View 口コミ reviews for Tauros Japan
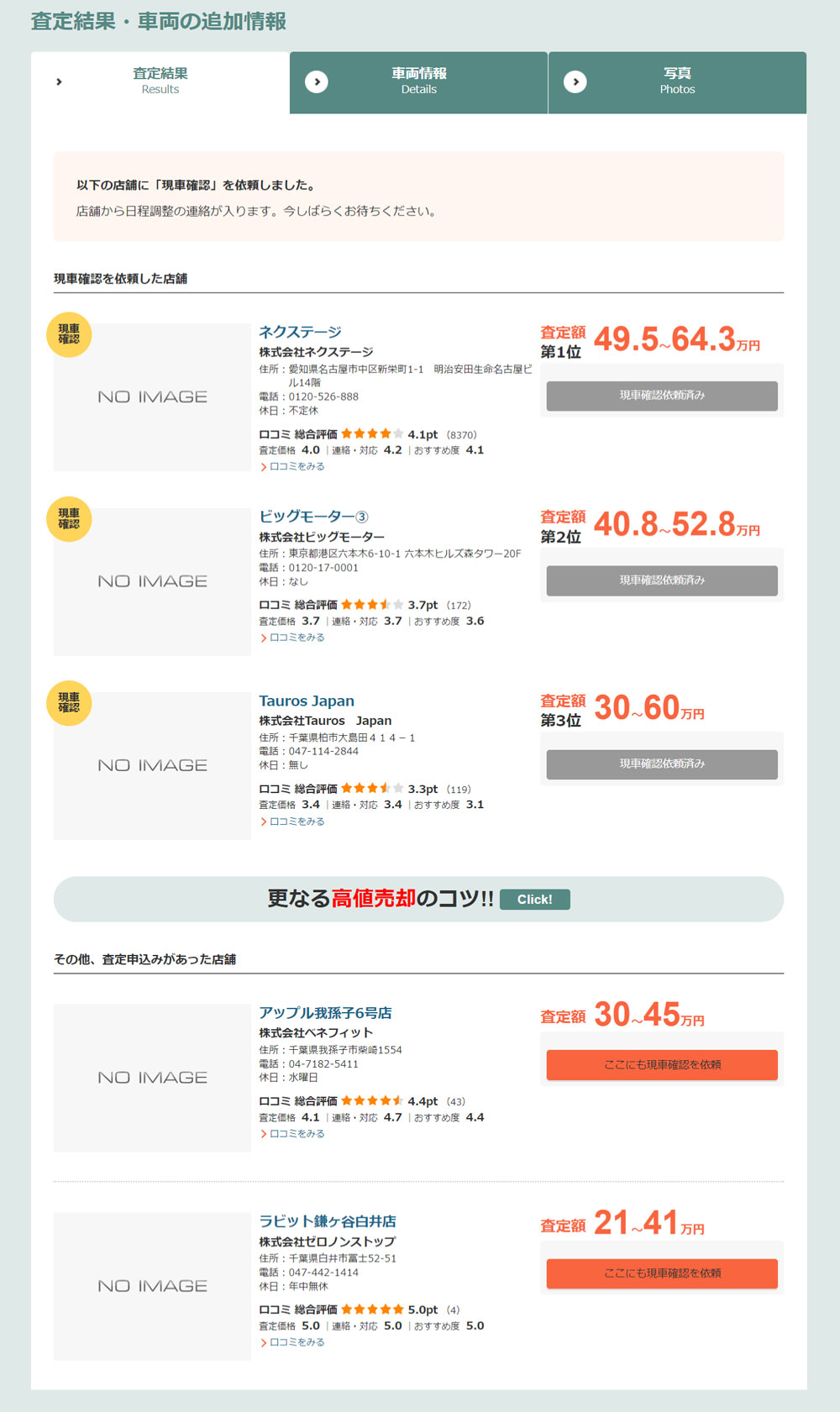 point(296,821)
